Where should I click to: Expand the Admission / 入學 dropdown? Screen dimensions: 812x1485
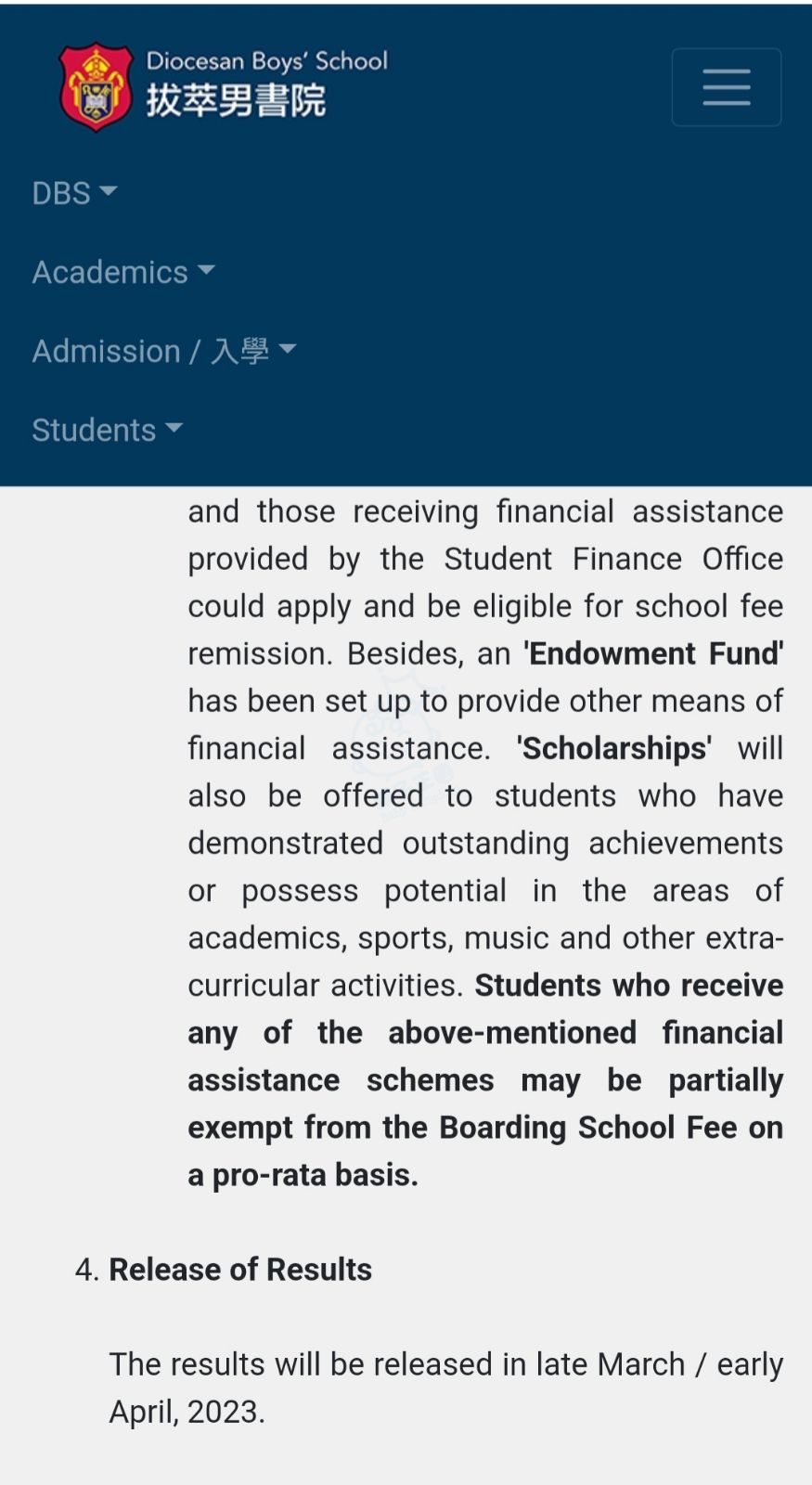click(x=163, y=351)
